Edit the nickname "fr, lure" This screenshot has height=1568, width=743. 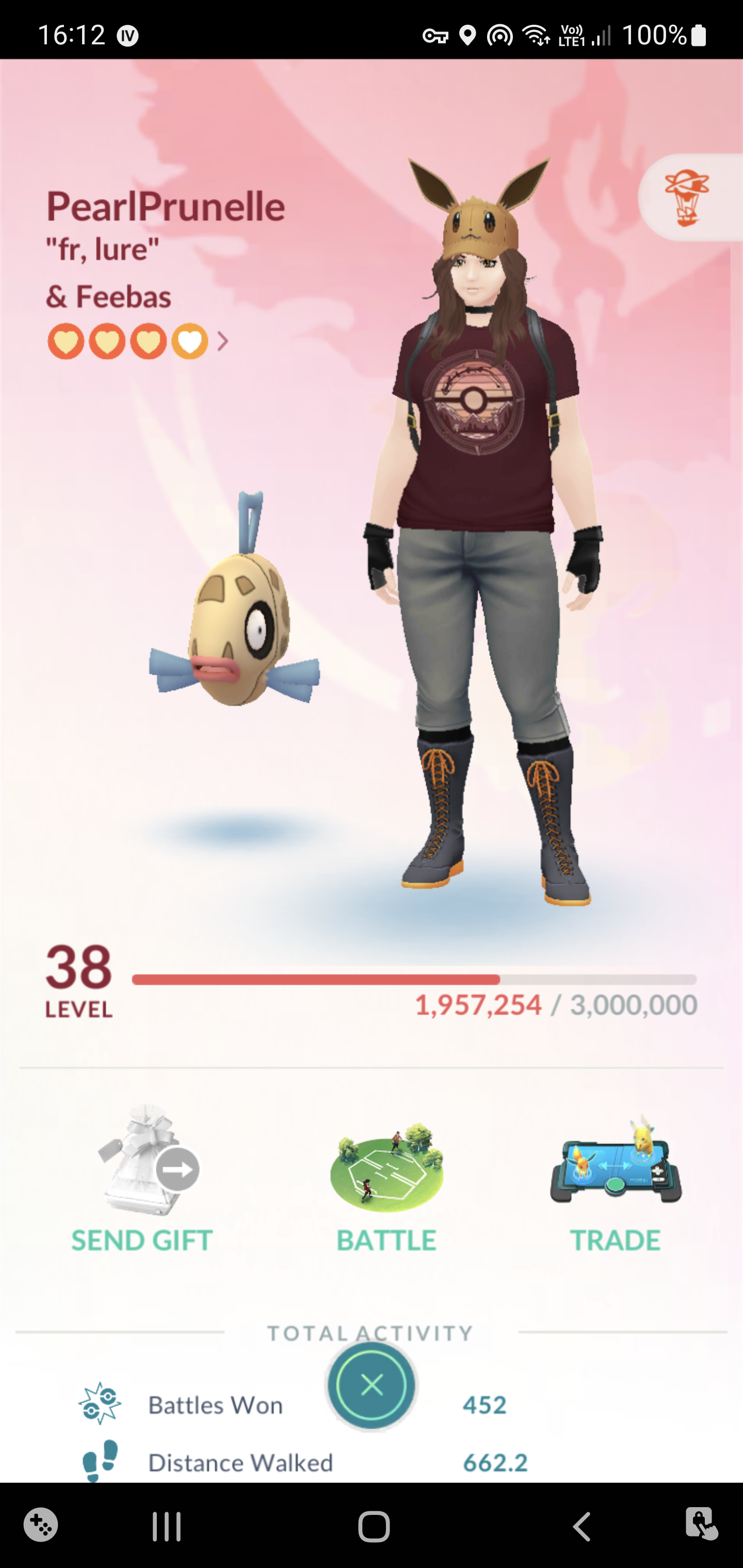point(102,249)
